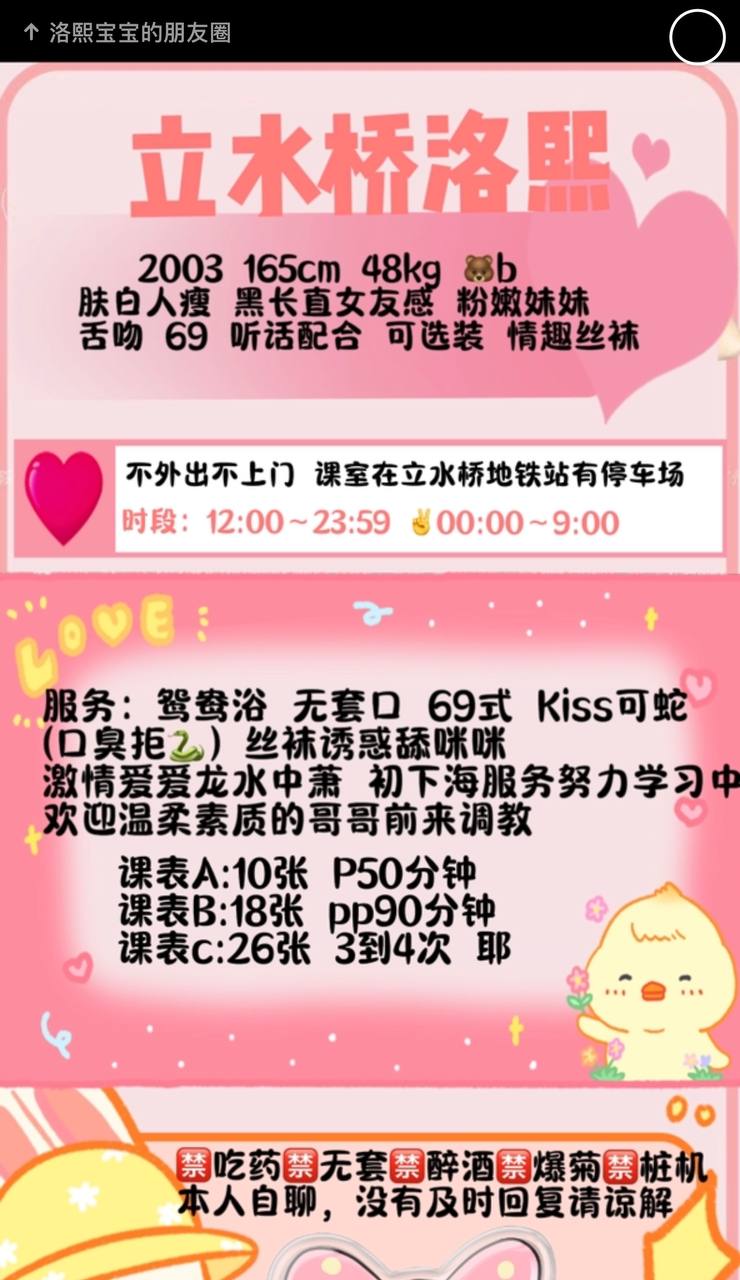Tap the up arrow beside 洛熙宝宝的朋友圈
The height and width of the screenshot is (1280, 740).
(x=30, y=33)
